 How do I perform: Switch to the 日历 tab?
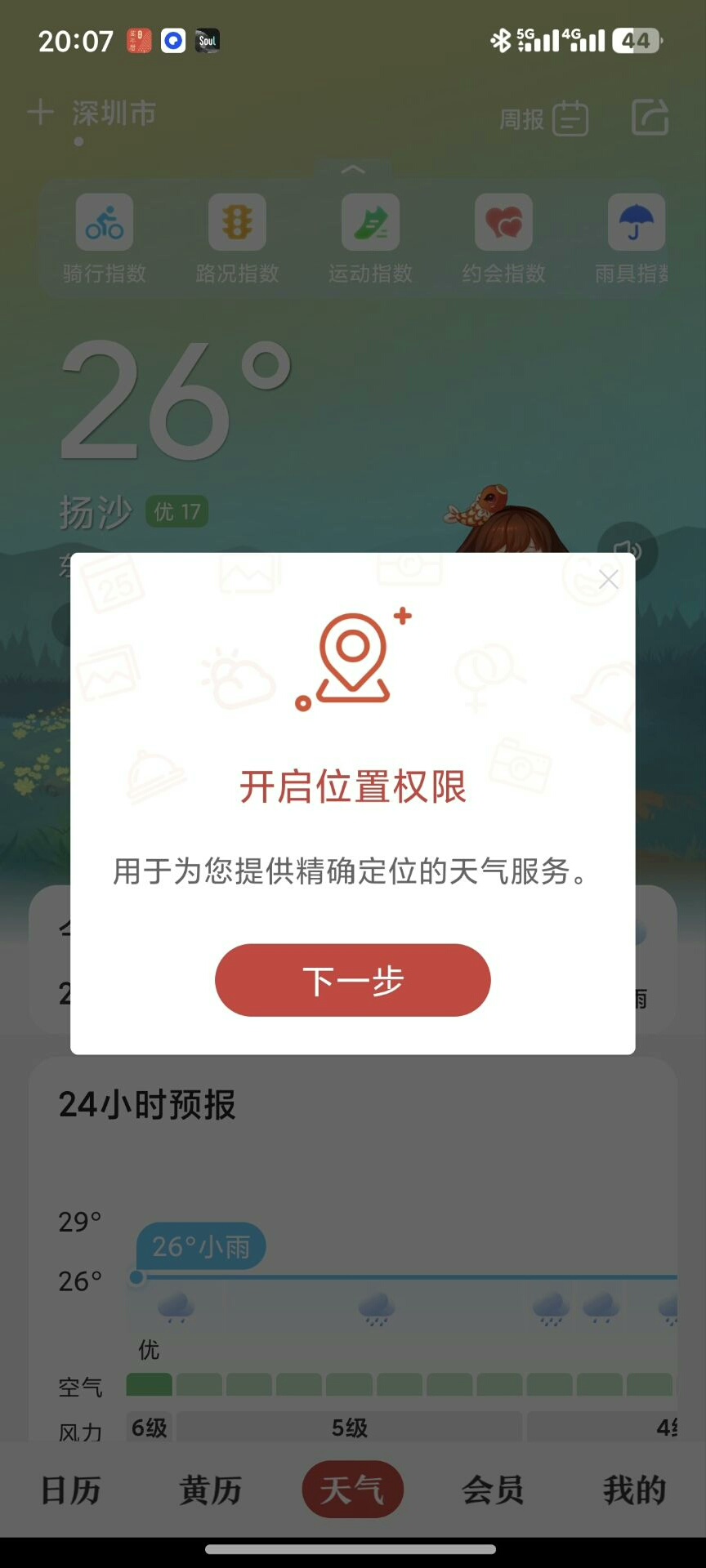point(71,1490)
